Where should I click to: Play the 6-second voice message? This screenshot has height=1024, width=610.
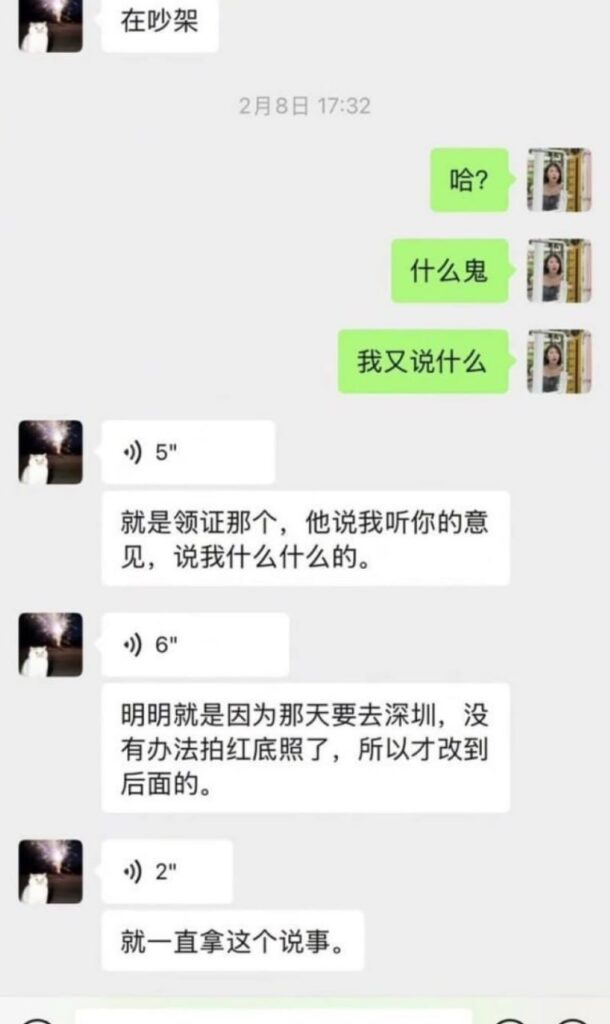pyautogui.click(x=194, y=645)
